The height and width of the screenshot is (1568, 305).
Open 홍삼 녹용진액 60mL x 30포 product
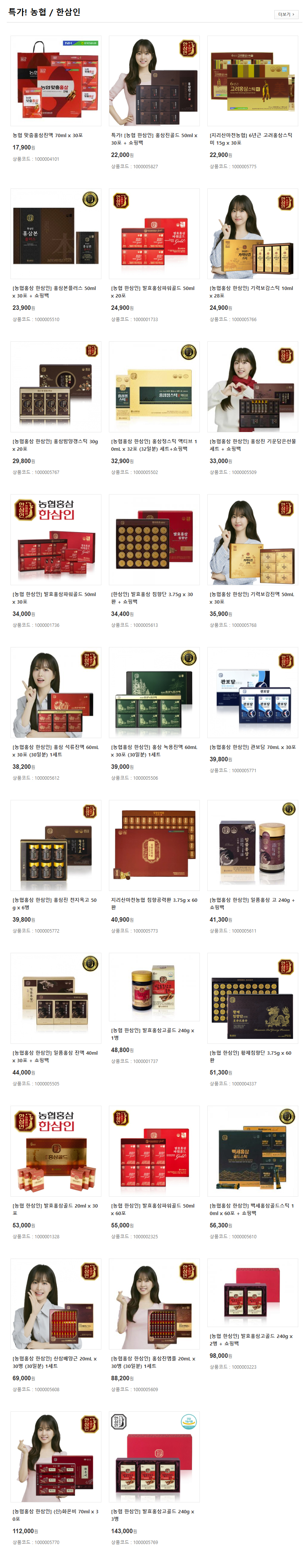tap(154, 692)
